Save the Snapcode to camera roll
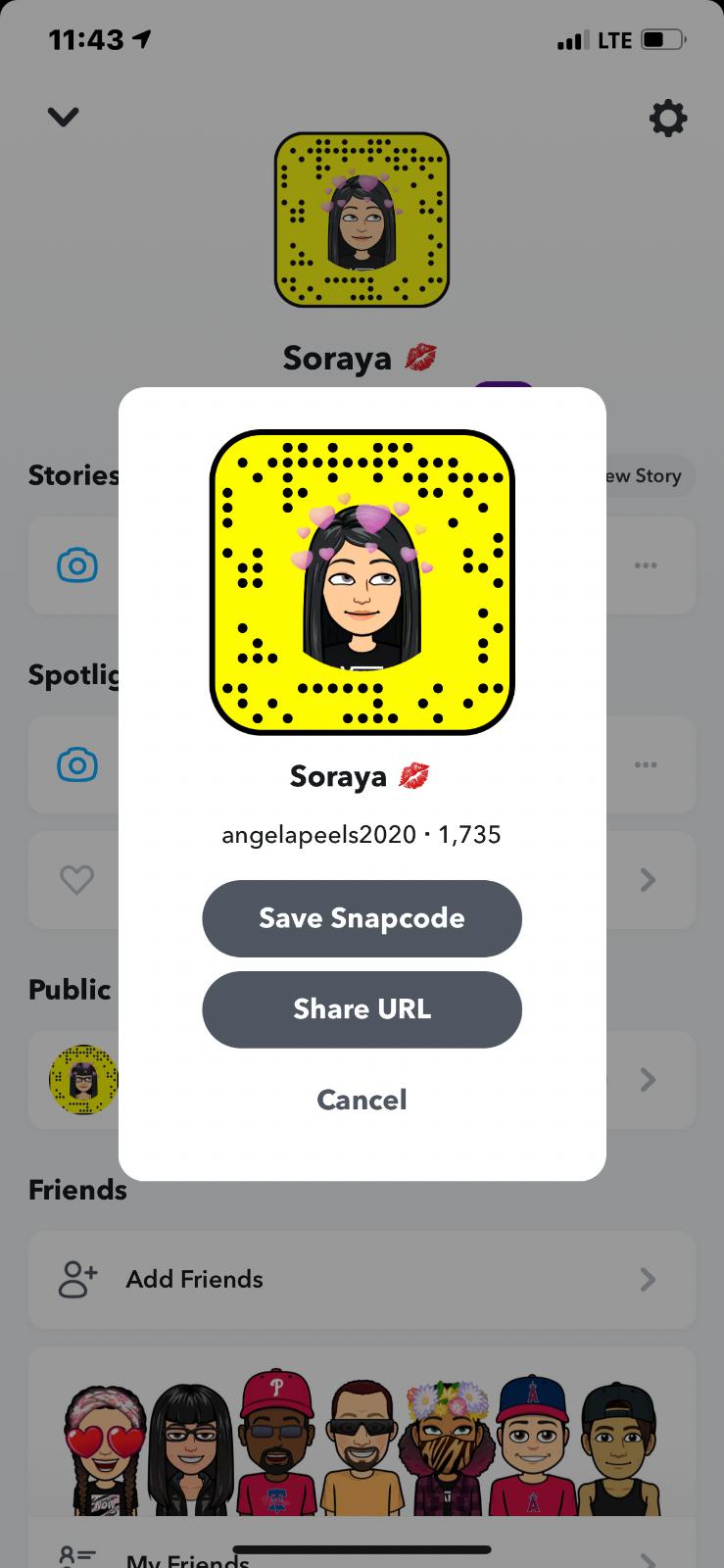The image size is (724, 1568). click(x=362, y=918)
